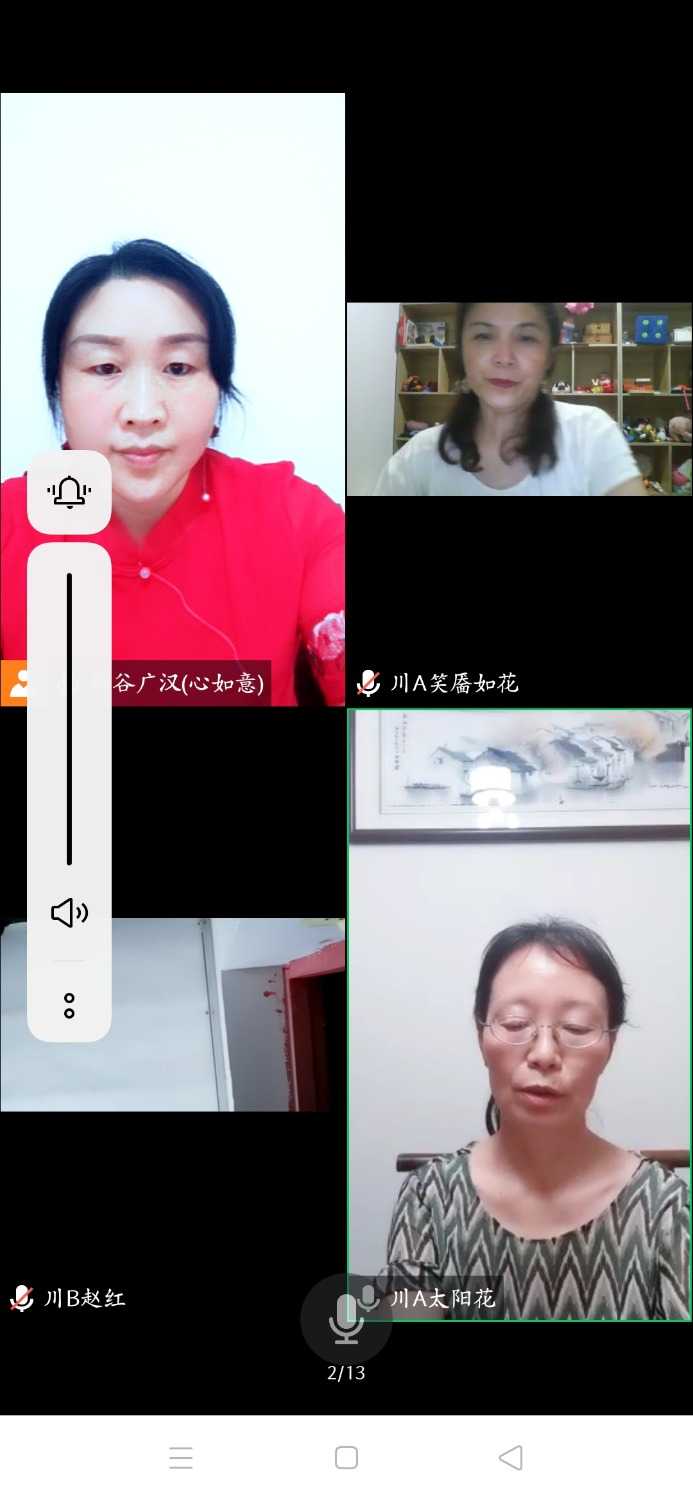The width and height of the screenshot is (693, 1500).
Task: Select the video tile of 川A笑靥如花
Action: click(x=519, y=399)
